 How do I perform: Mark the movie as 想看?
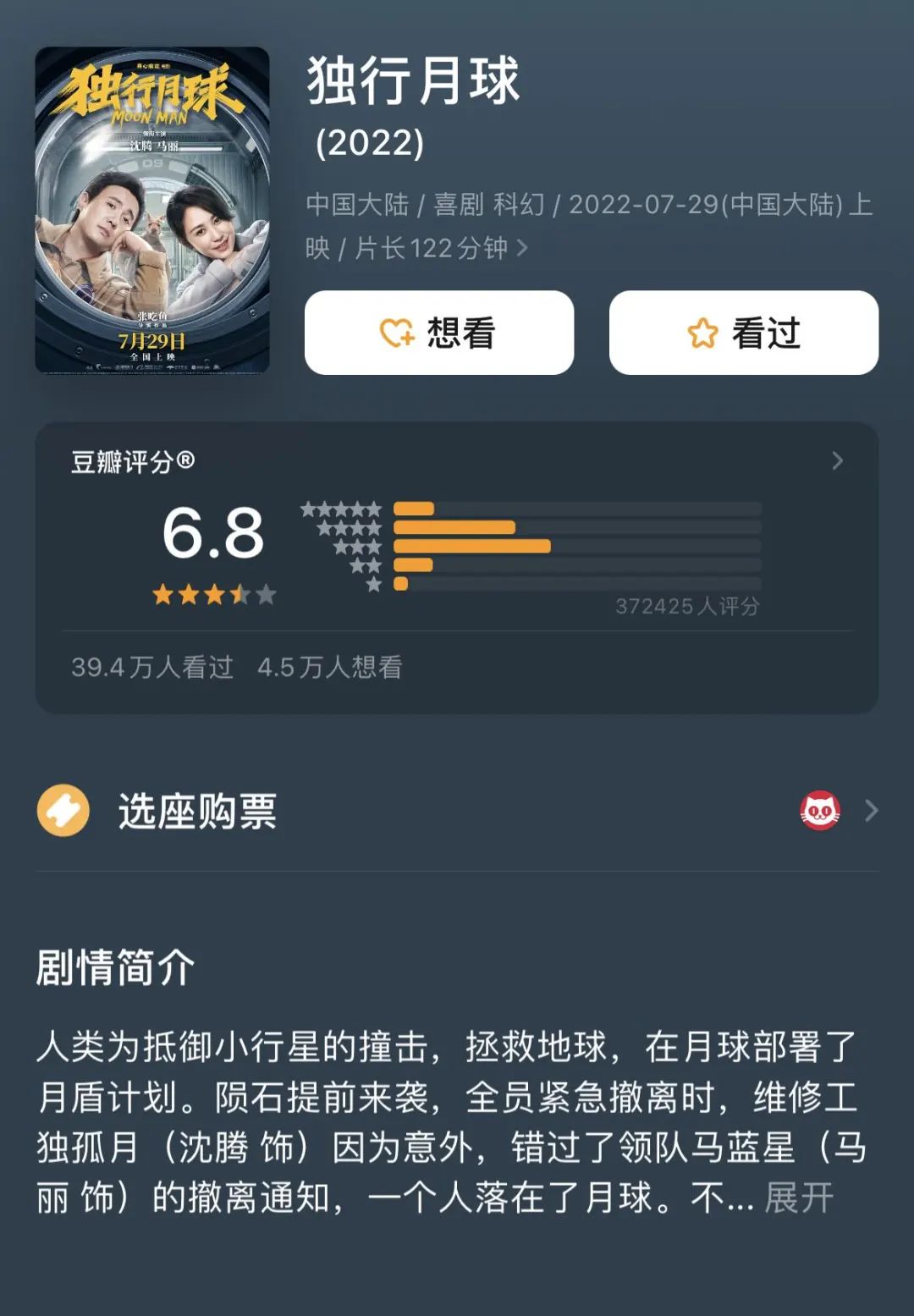438,333
